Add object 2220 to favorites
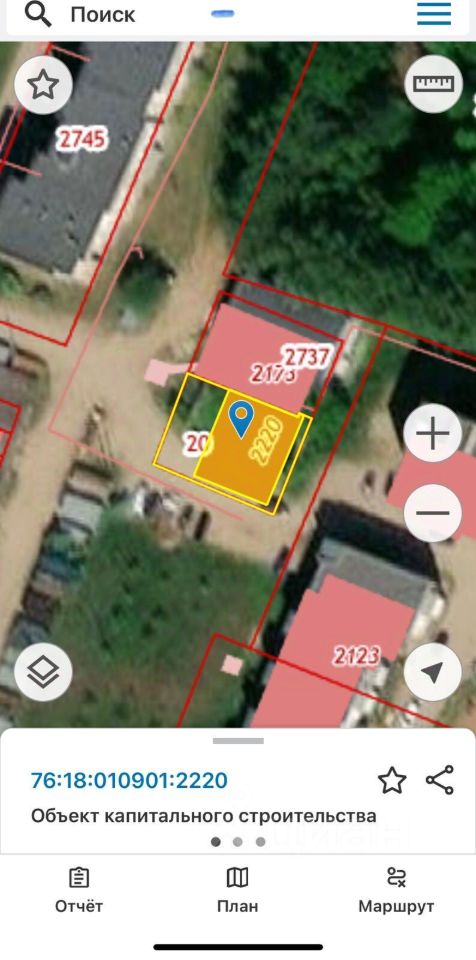Screen dimensions: 476x960 click(x=391, y=781)
